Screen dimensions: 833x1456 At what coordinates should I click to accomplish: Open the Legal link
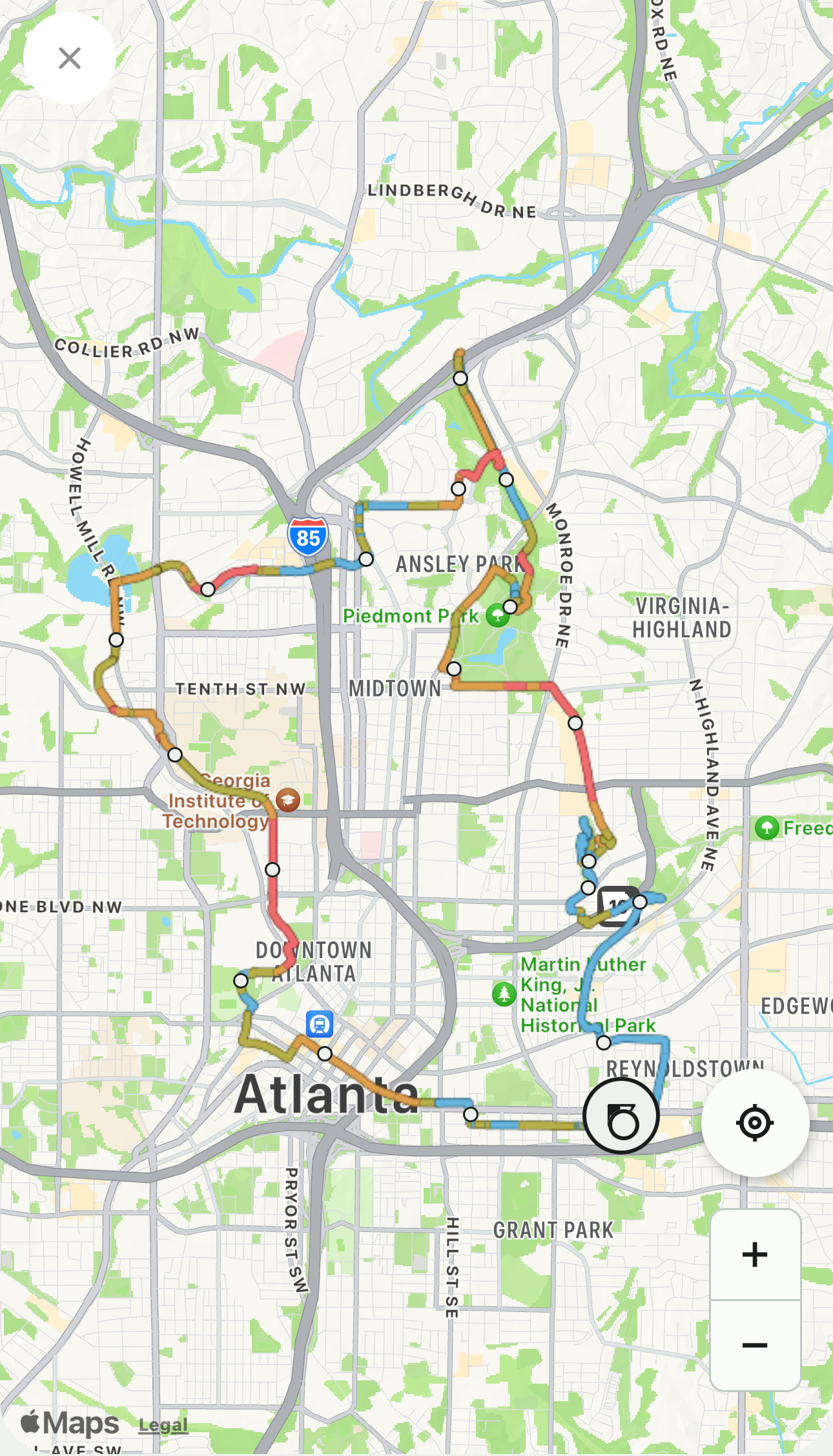[x=163, y=1425]
